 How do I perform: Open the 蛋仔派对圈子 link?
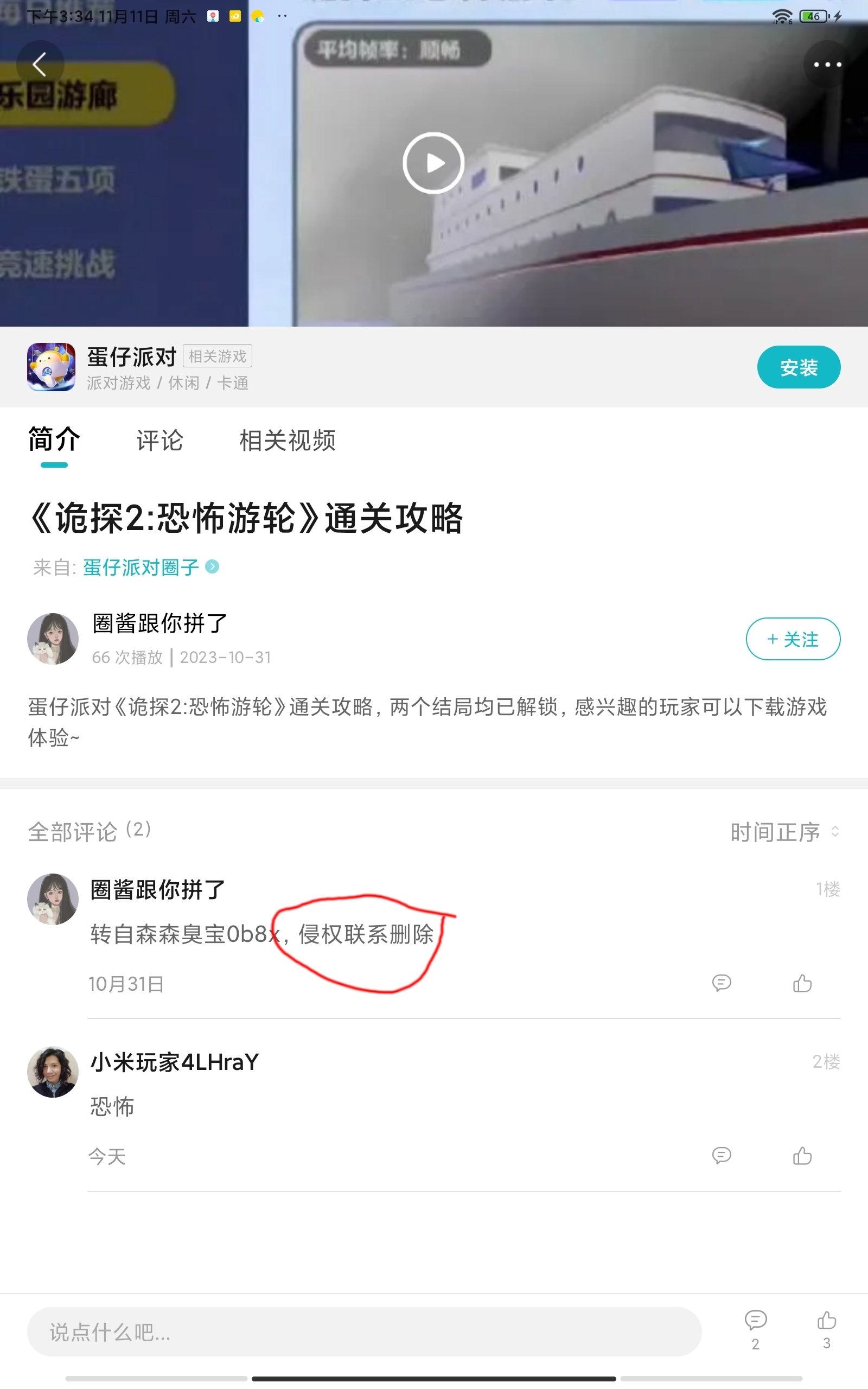(141, 567)
